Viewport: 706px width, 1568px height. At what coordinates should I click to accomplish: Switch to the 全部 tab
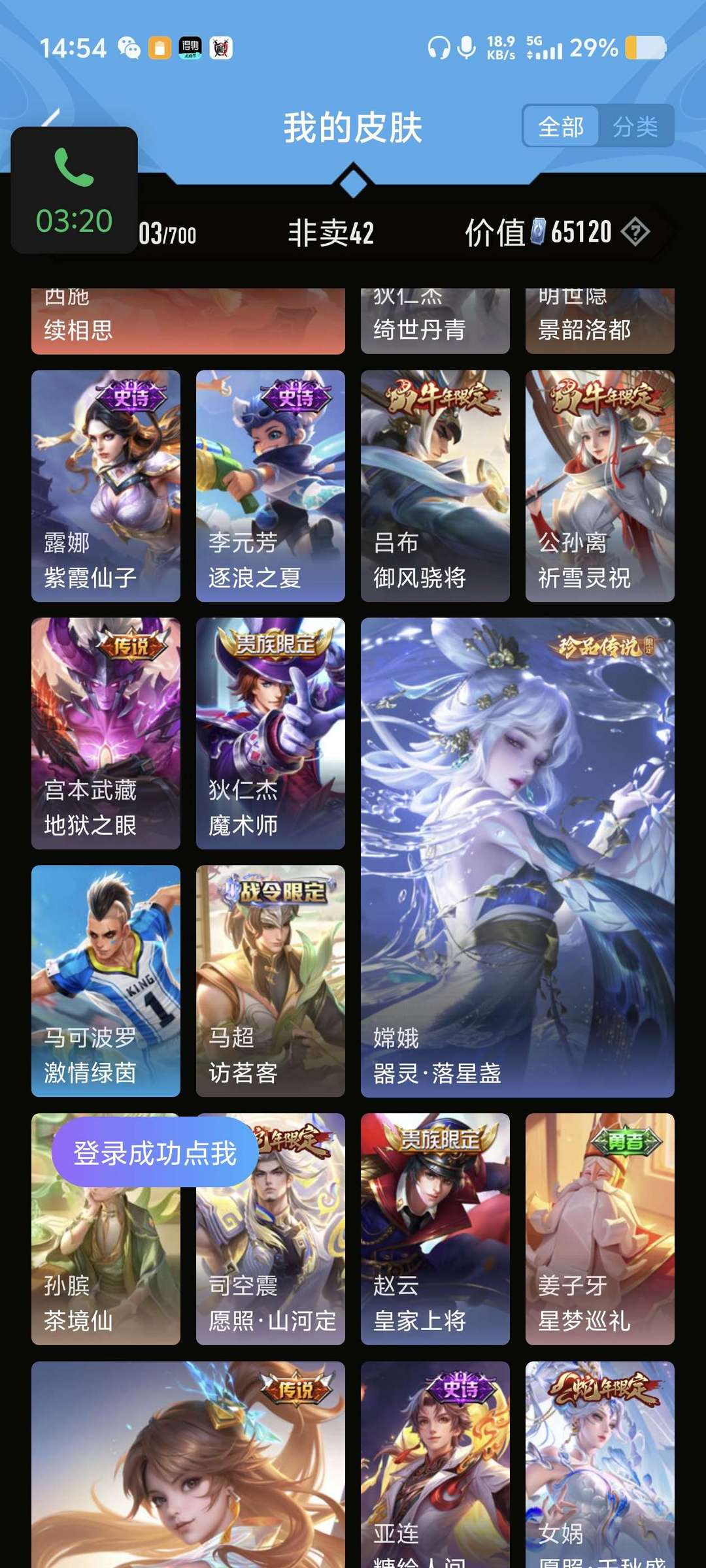(561, 126)
